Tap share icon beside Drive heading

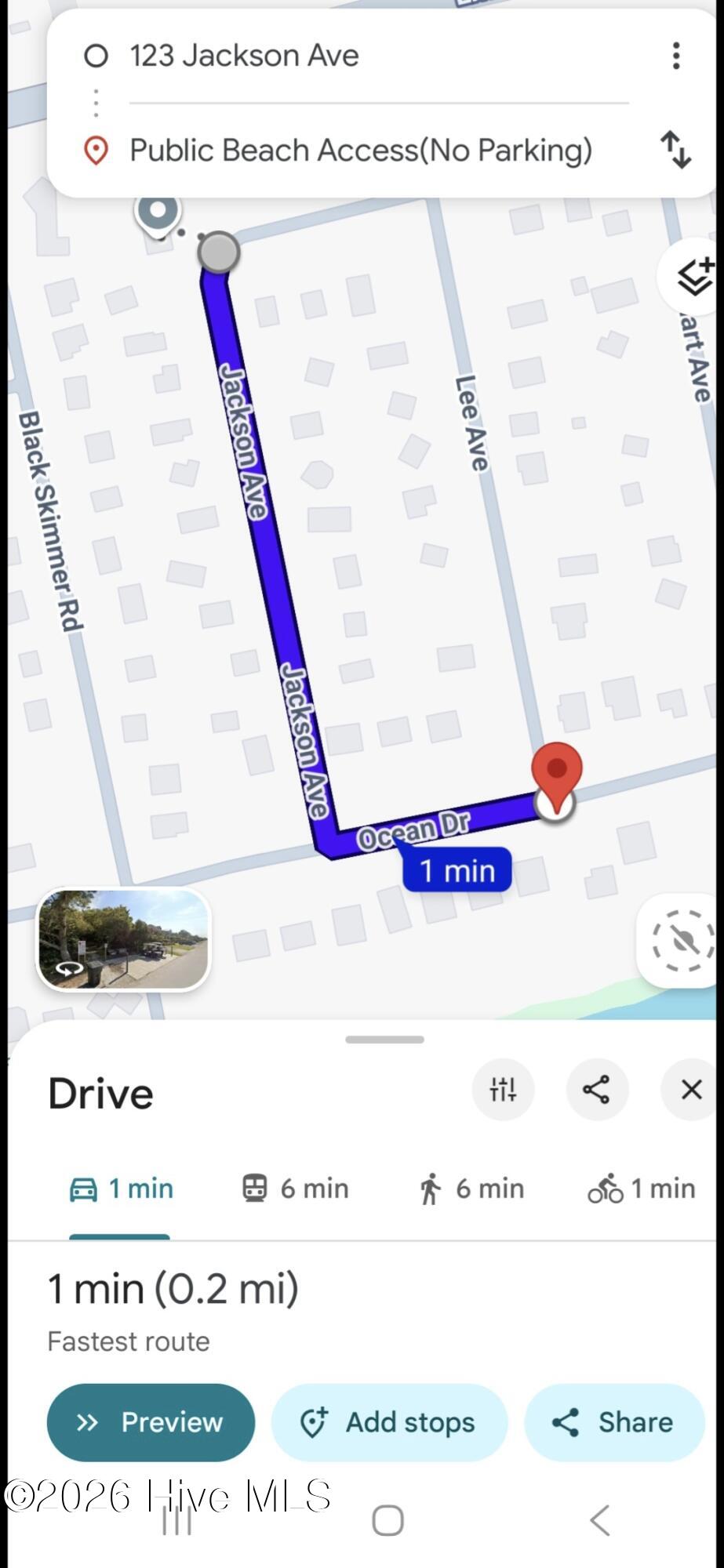click(x=597, y=1089)
